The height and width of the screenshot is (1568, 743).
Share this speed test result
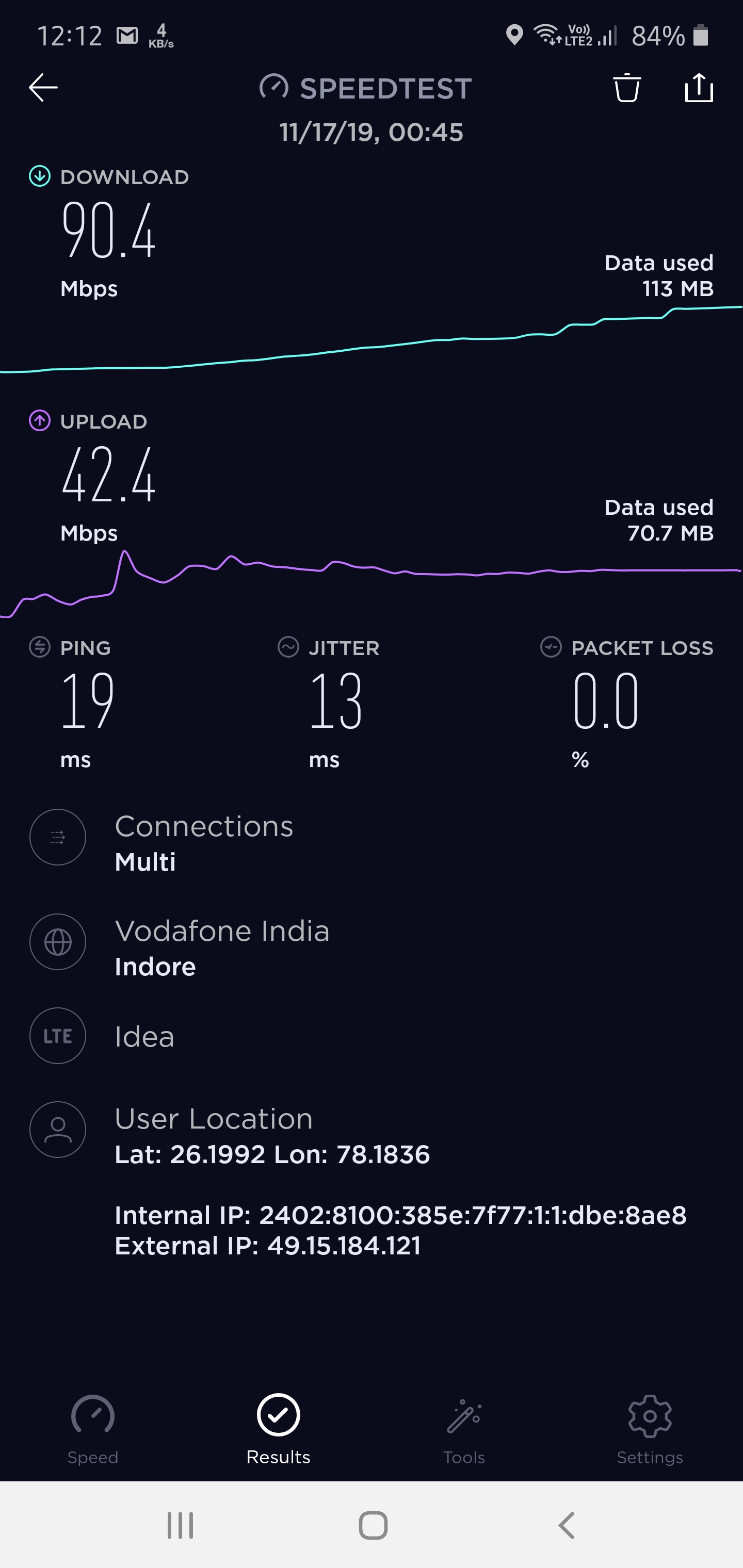[699, 88]
